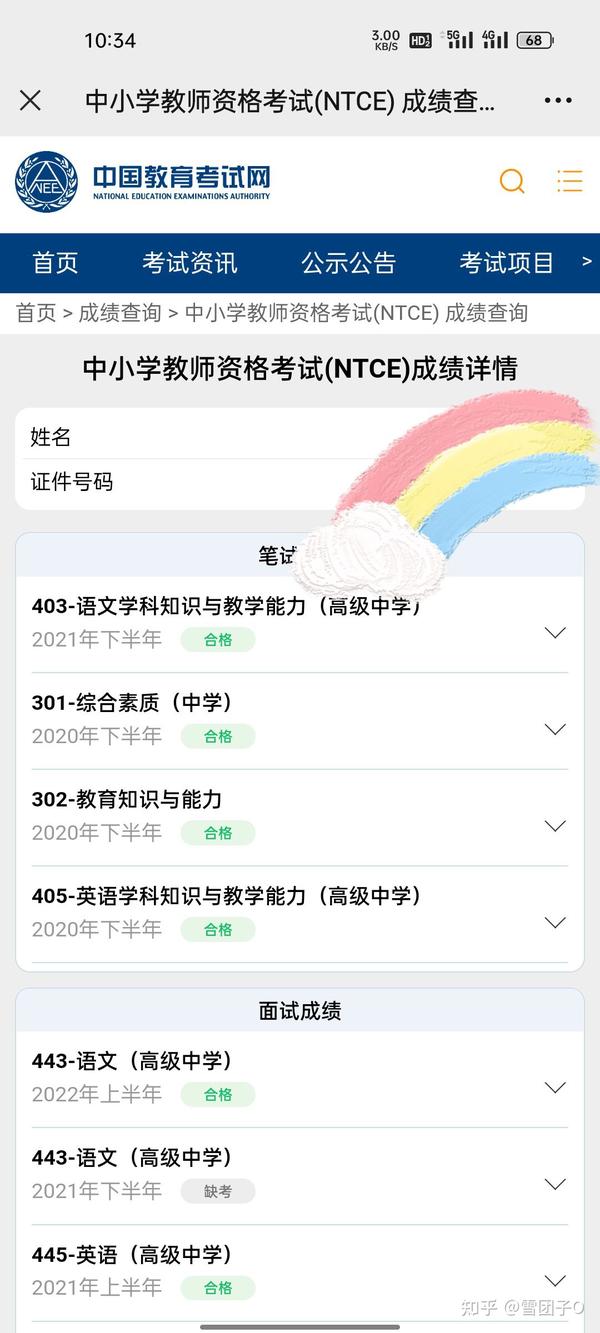Open the 公示公告 tab
The width and height of the screenshot is (600, 1333).
[x=349, y=263]
